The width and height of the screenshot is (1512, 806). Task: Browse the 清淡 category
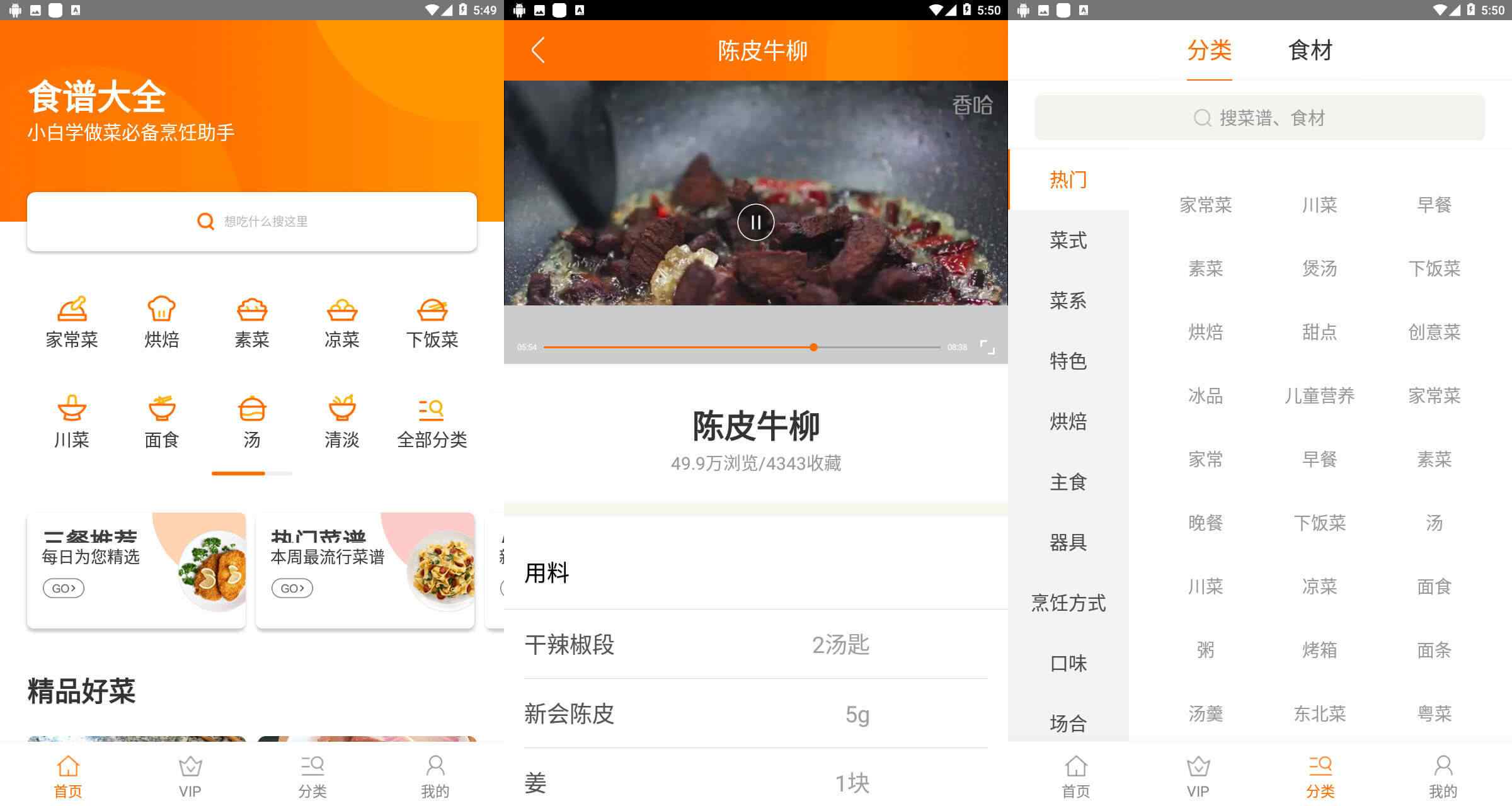pos(341,422)
